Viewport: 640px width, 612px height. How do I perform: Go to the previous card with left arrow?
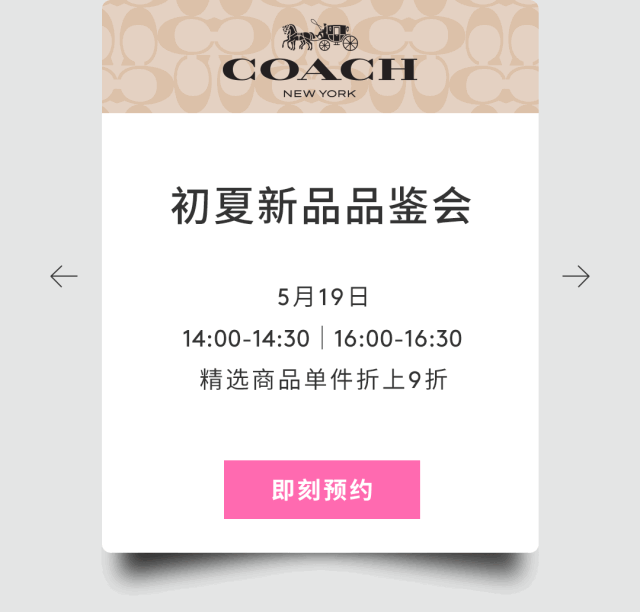(64, 276)
